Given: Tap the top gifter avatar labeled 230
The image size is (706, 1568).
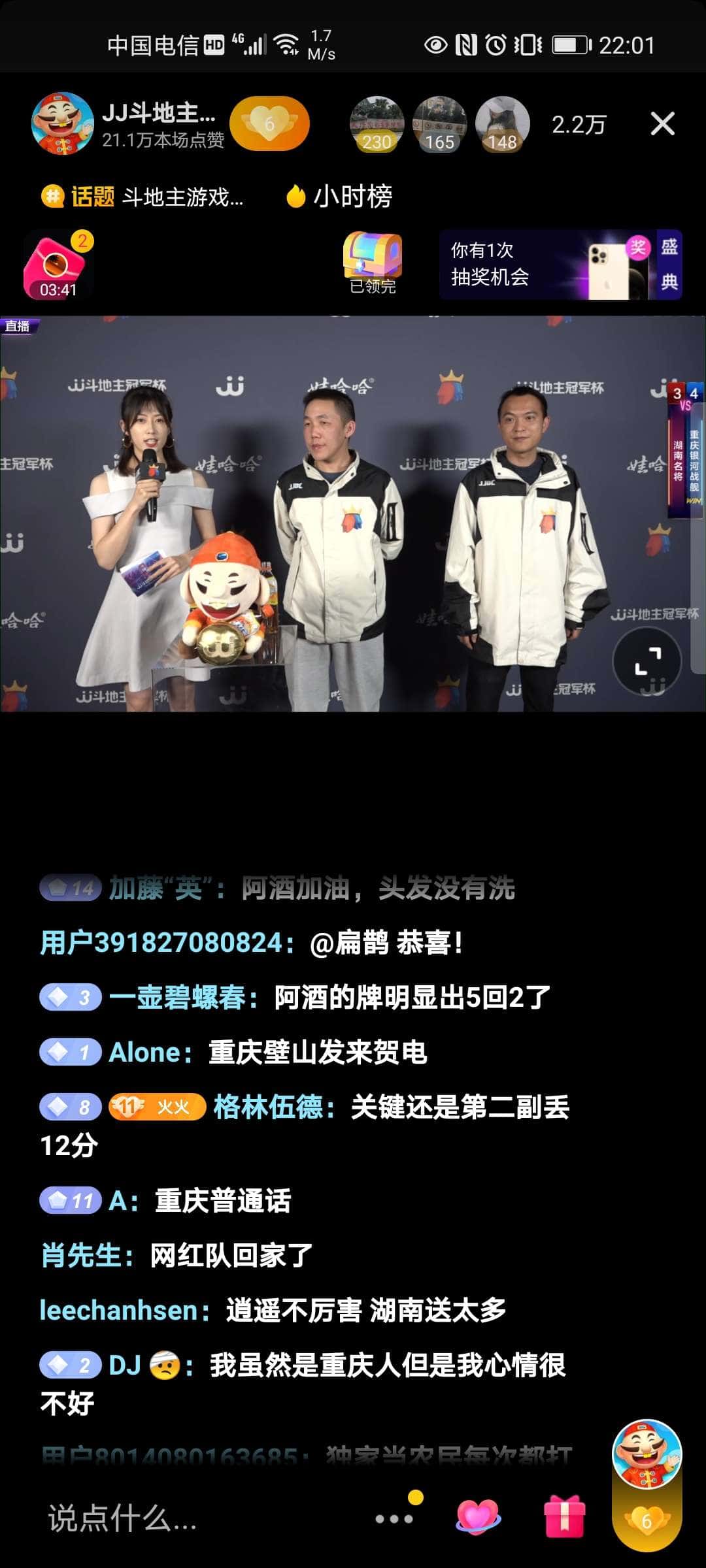Looking at the screenshot, I should [x=377, y=123].
